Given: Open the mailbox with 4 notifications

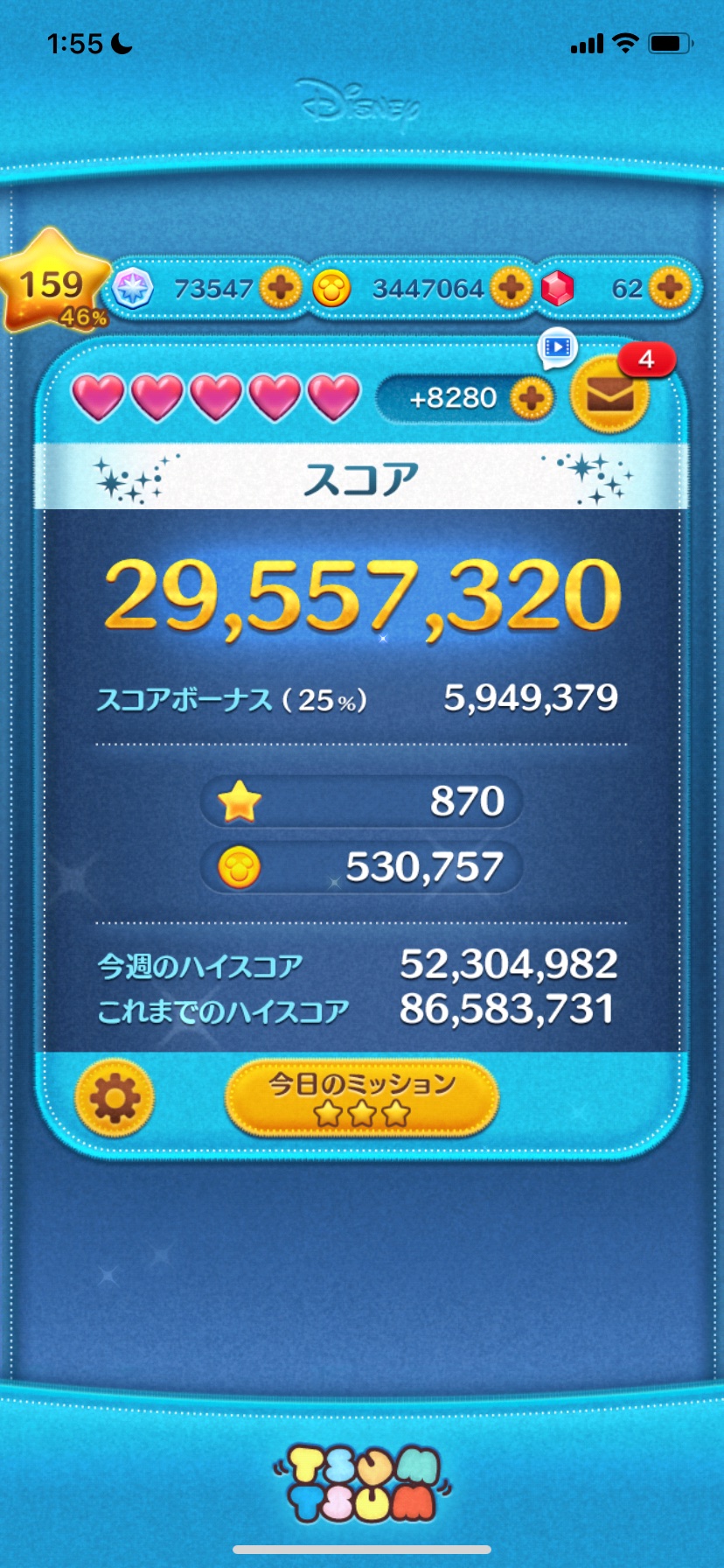Looking at the screenshot, I should click(610, 396).
